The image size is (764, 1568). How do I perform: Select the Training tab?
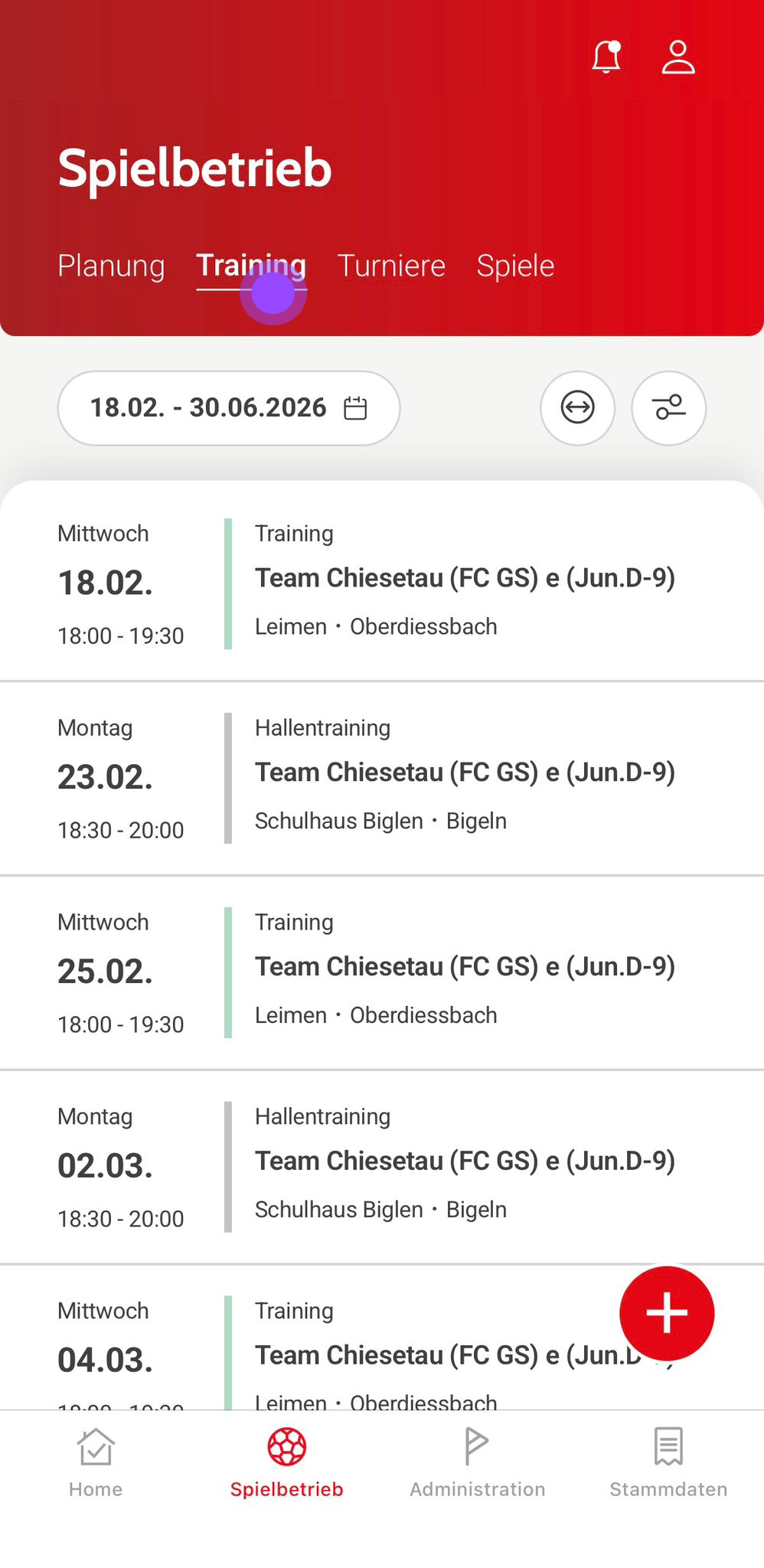coord(251,266)
